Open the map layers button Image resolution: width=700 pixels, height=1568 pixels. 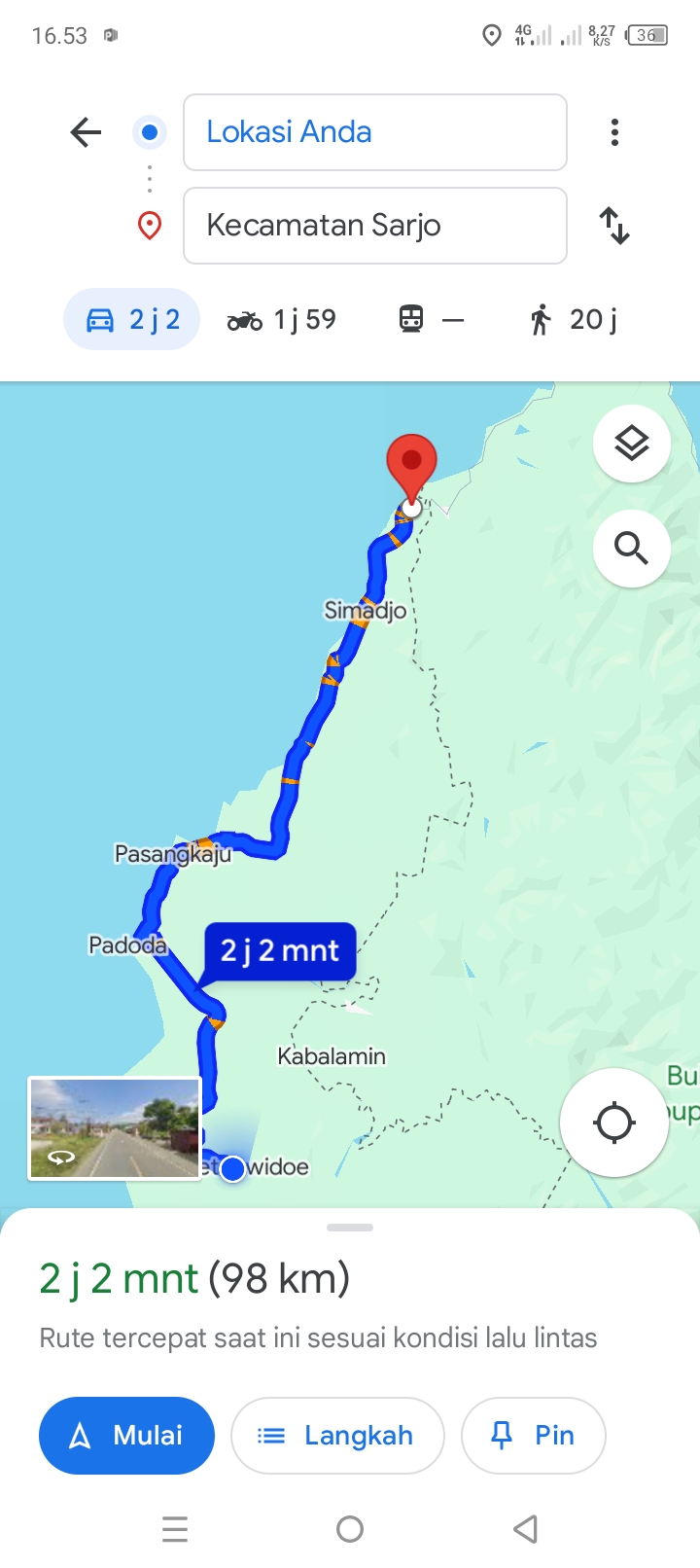[632, 444]
